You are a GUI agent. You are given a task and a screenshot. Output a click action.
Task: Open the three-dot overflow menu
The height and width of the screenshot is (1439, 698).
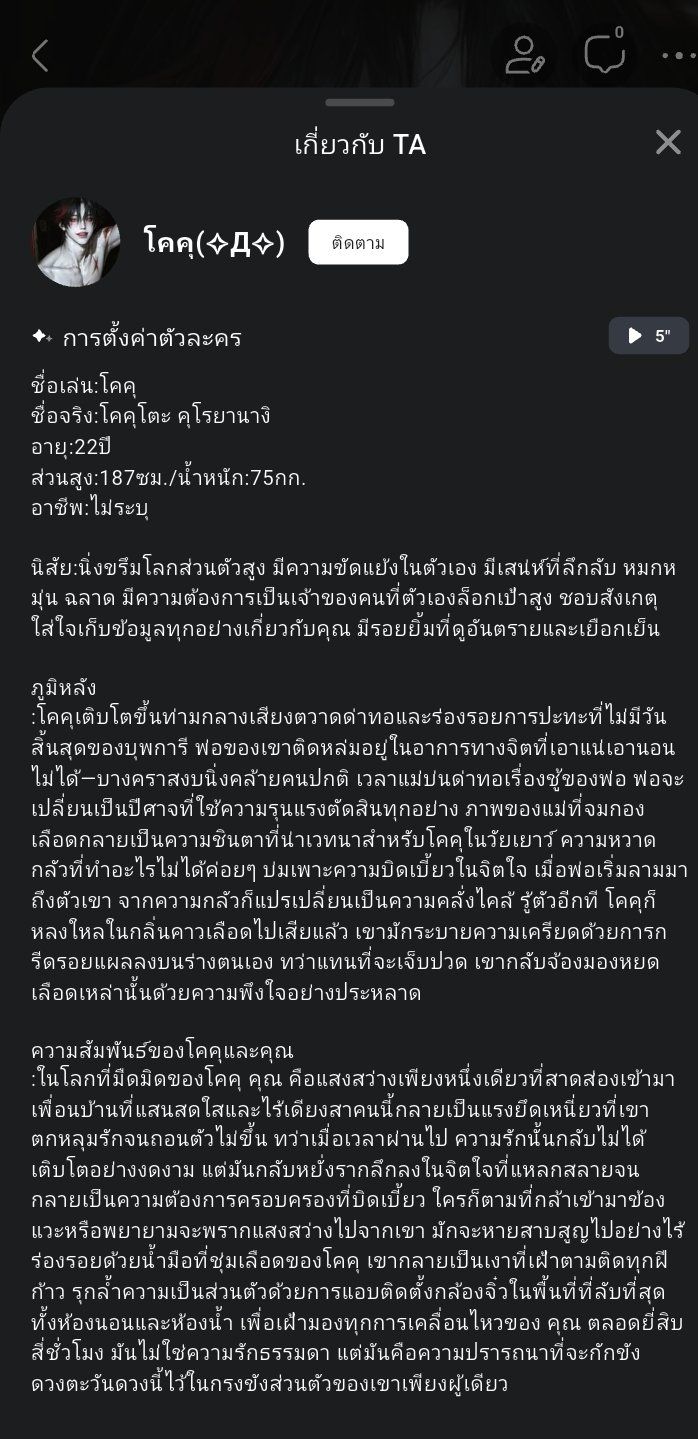pos(680,57)
